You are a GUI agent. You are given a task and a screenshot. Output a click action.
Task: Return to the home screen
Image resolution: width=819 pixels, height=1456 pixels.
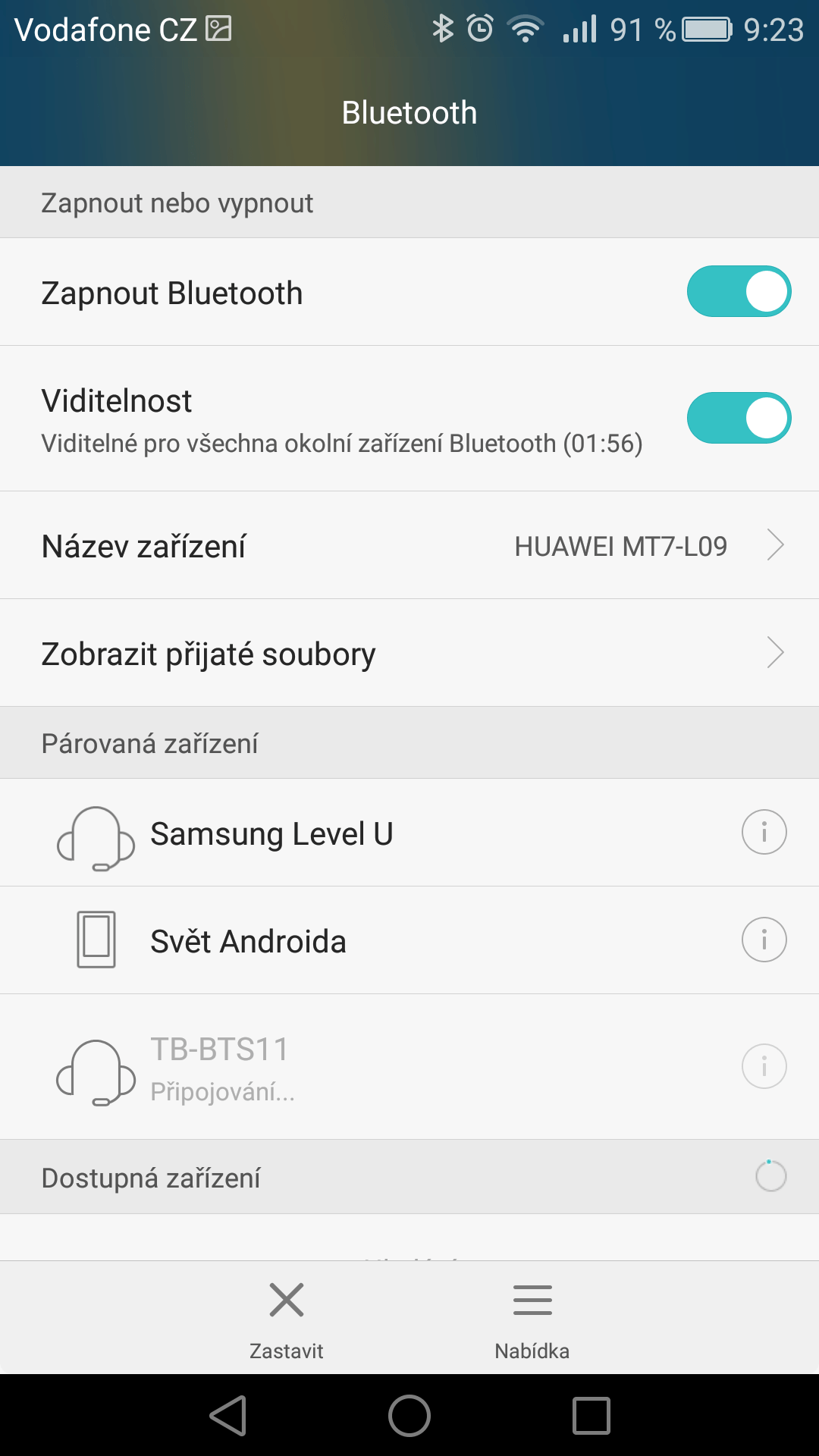[x=409, y=1416]
